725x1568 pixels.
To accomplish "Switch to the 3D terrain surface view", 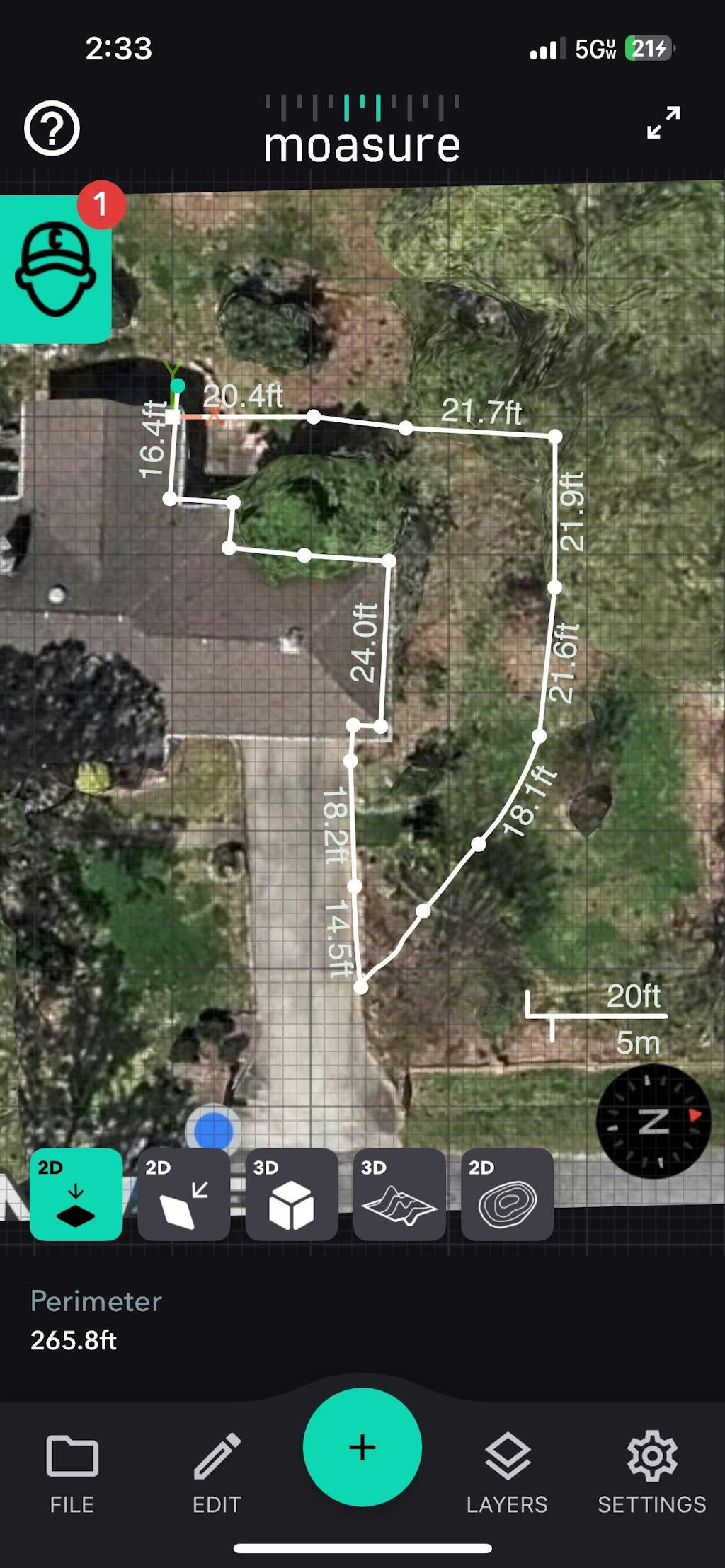I will click(399, 1194).
